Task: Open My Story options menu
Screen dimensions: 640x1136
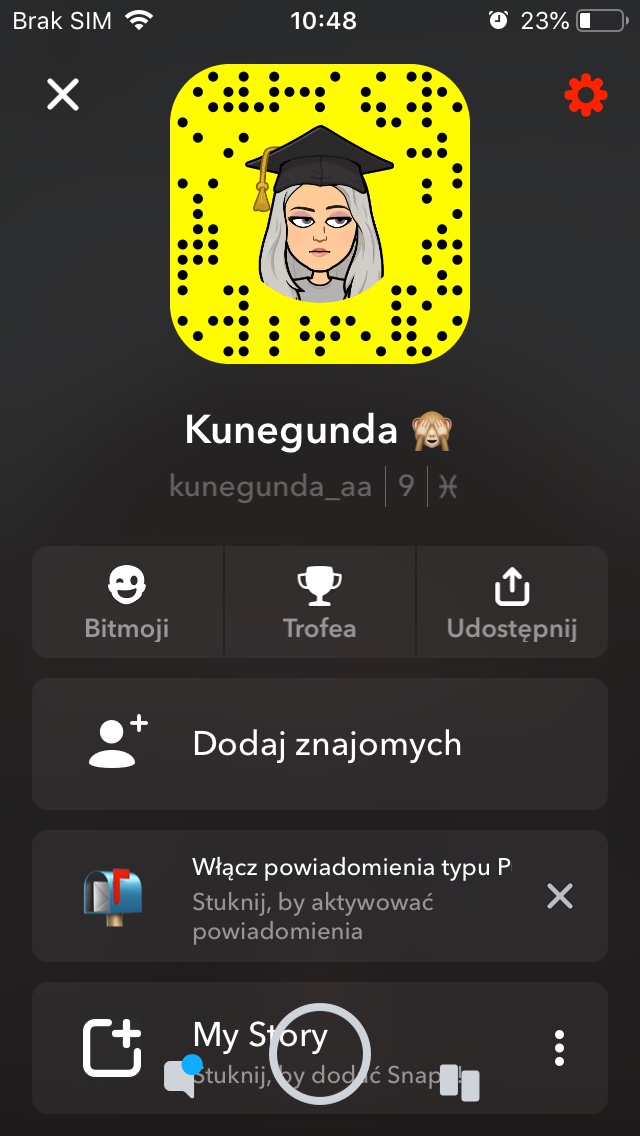Action: click(560, 1047)
